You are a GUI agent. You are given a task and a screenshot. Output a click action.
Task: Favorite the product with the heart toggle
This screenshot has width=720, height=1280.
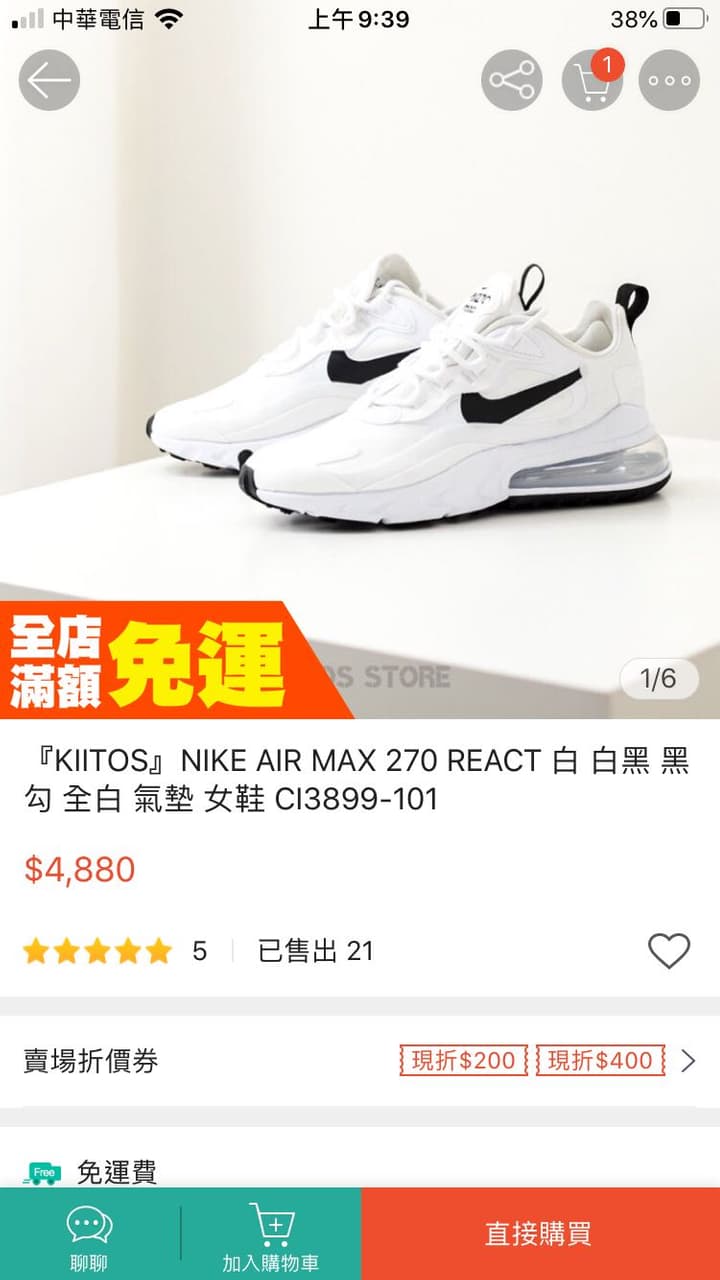(x=669, y=951)
